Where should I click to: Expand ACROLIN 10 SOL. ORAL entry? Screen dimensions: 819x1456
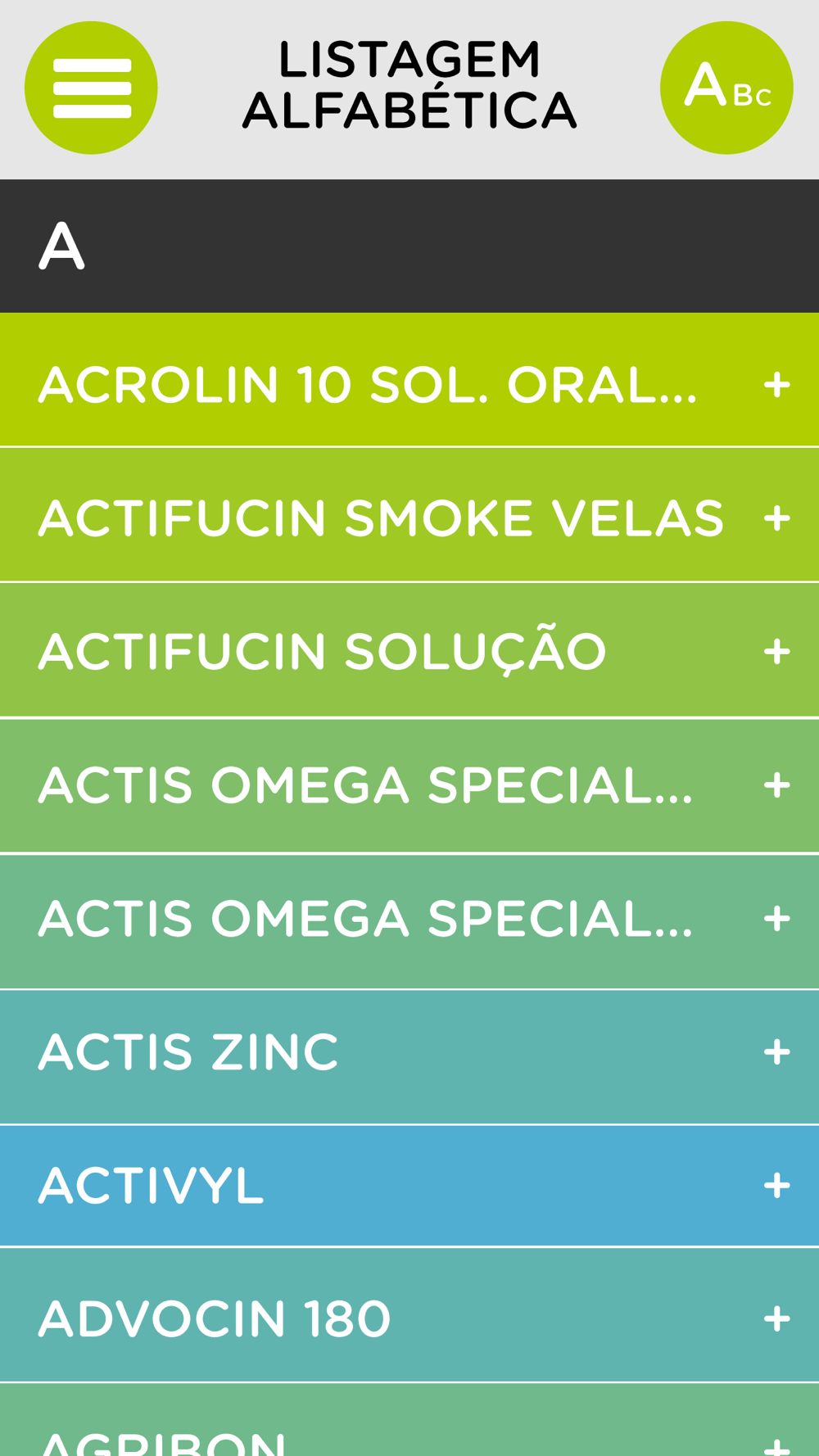click(776, 383)
